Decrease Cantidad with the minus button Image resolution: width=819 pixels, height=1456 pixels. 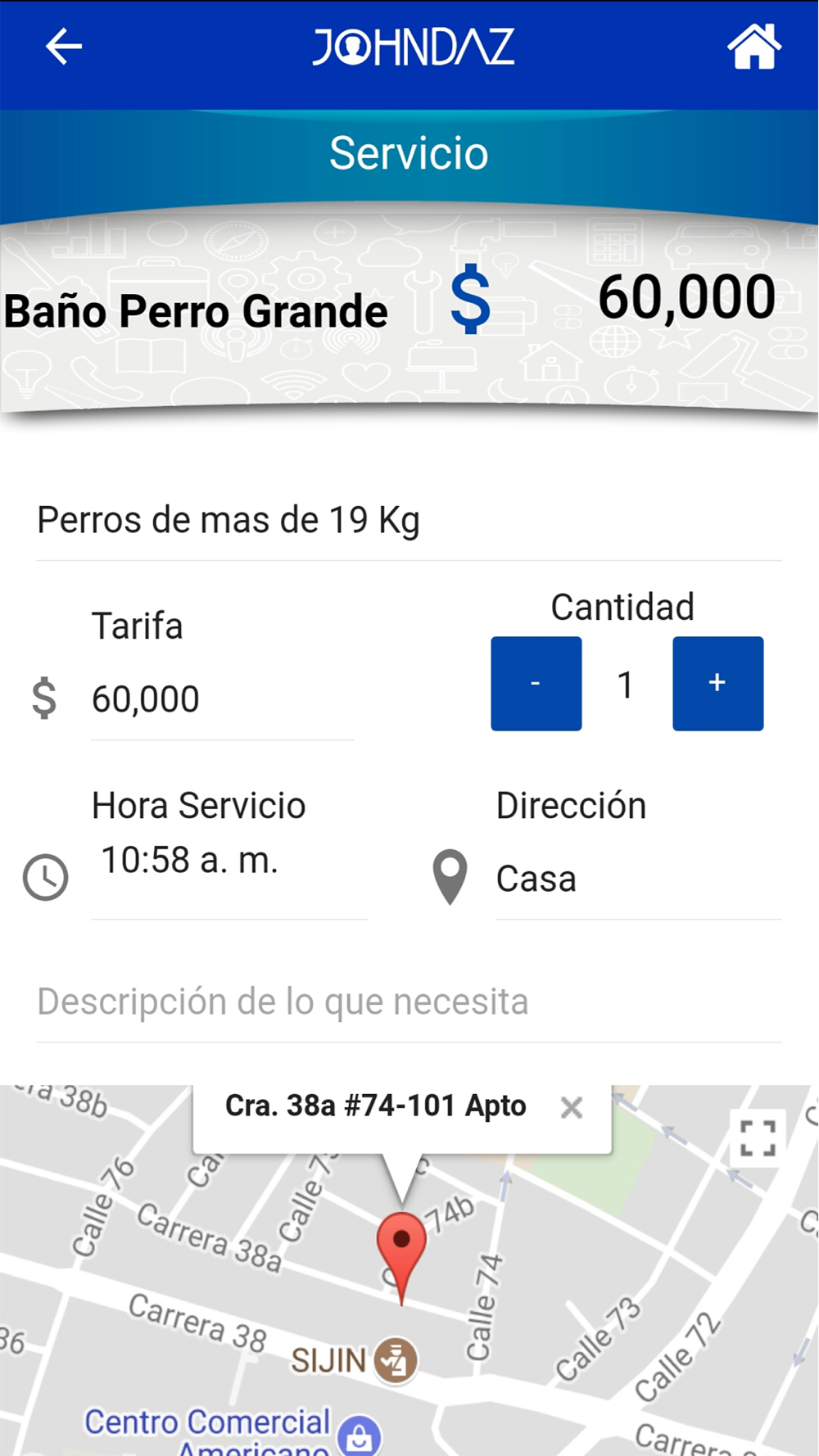pyautogui.click(x=536, y=684)
